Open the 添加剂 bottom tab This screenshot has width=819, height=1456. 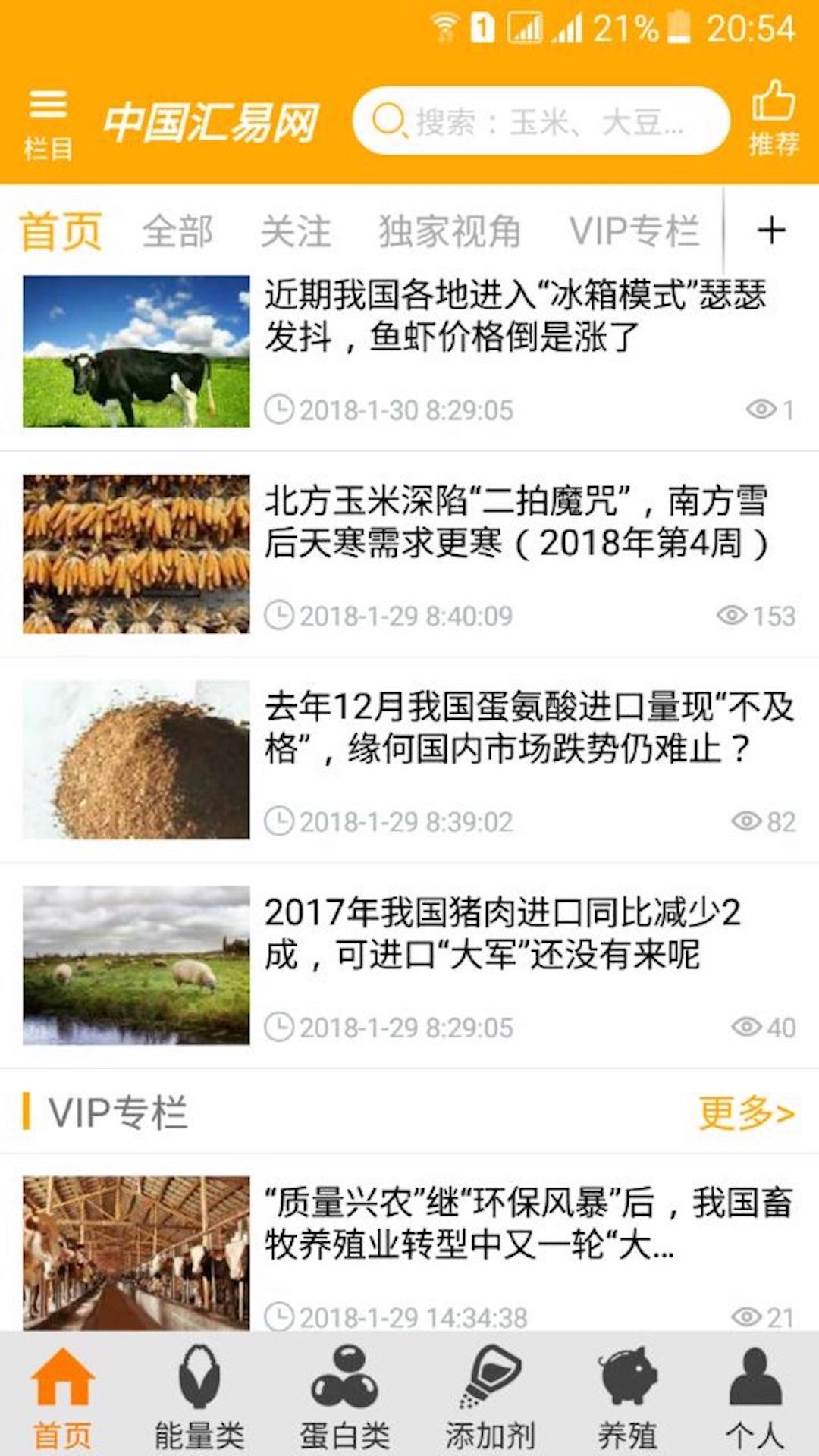pos(490,1397)
